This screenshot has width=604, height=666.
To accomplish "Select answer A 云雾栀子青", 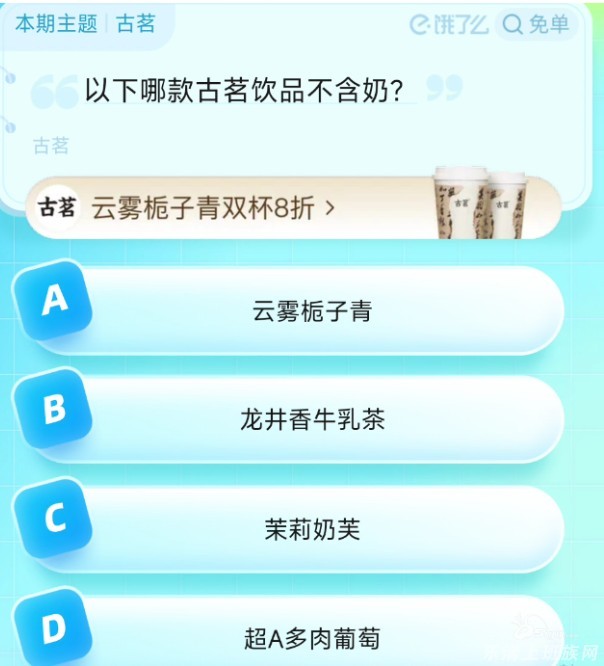I will (x=312, y=311).
